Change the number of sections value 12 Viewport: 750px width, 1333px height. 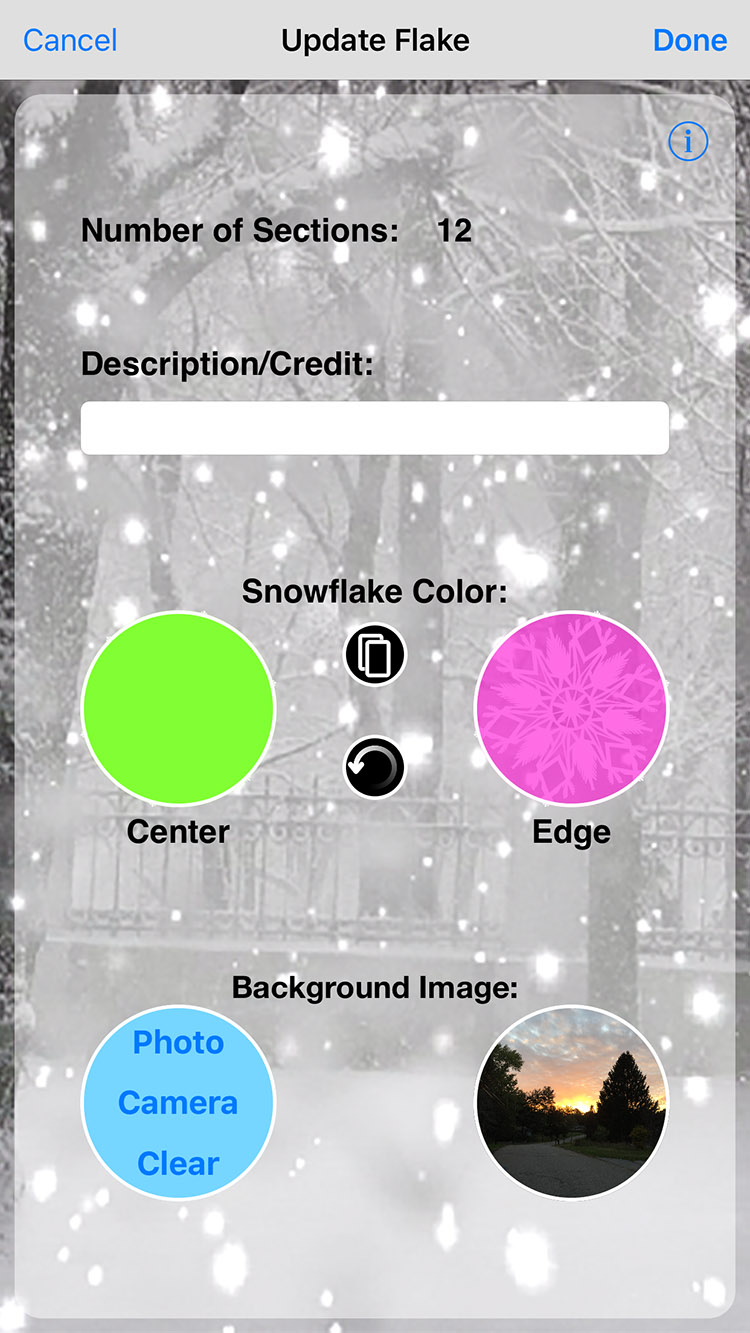454,231
